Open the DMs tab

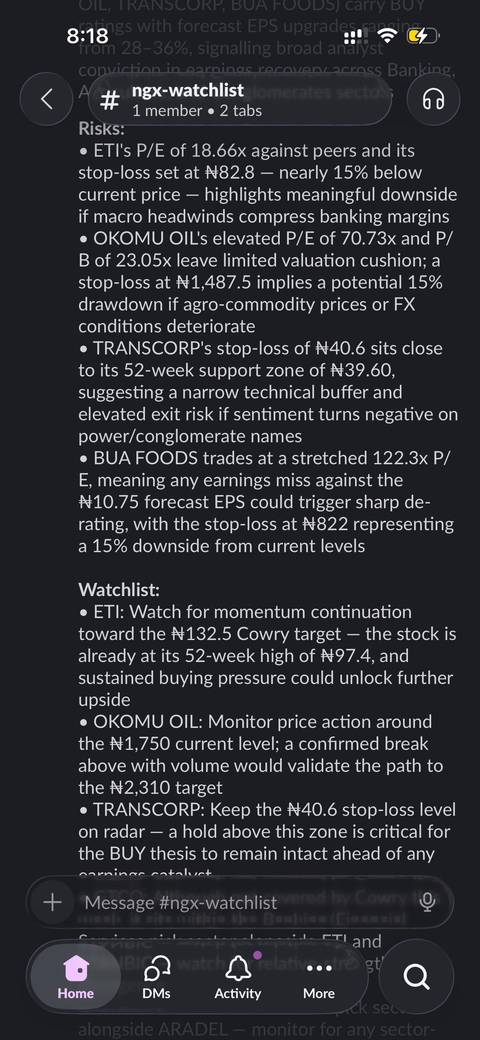pos(156,976)
